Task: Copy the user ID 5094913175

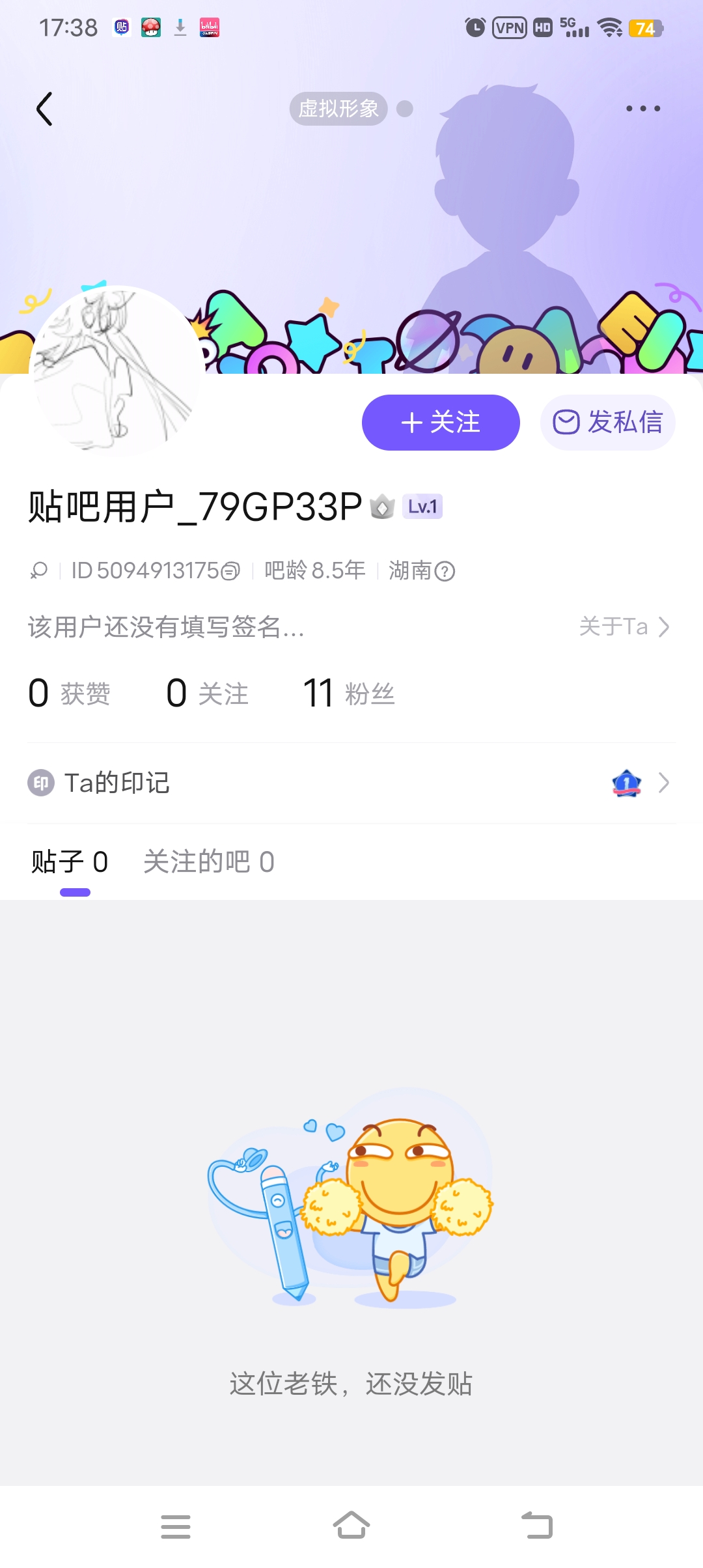Action: click(230, 571)
